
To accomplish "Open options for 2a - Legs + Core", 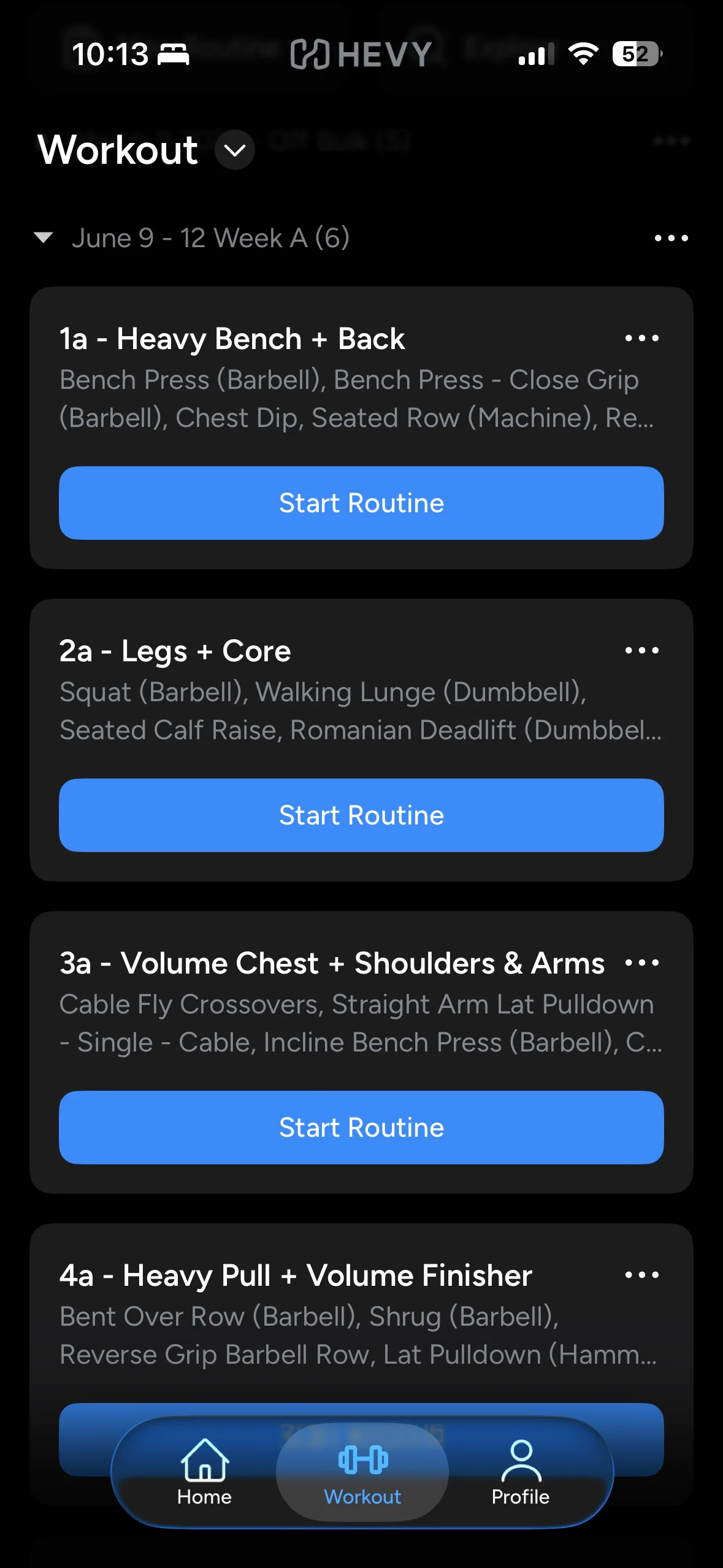I will coord(641,650).
